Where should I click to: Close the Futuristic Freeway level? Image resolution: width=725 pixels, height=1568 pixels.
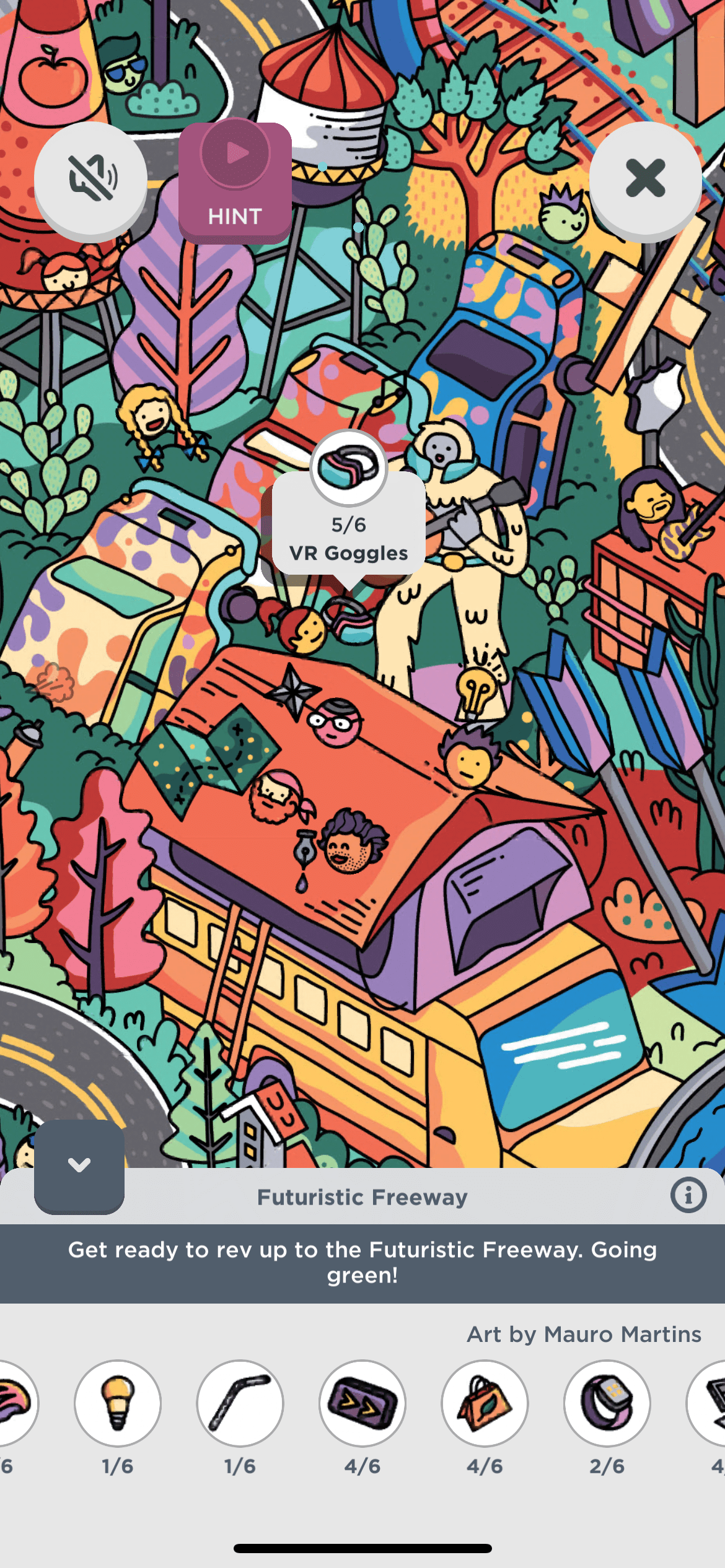coord(645,178)
